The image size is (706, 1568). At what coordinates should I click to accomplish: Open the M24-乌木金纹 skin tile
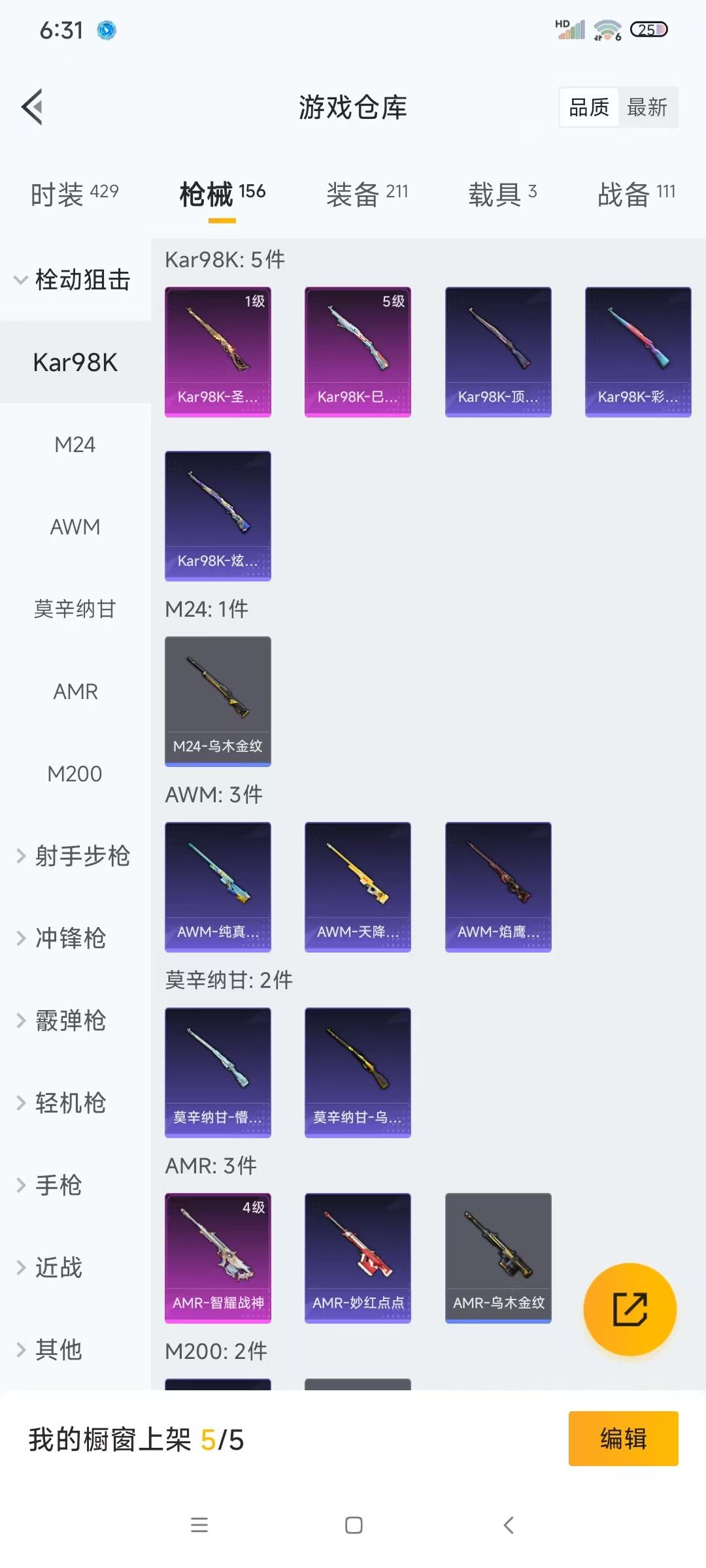click(x=218, y=700)
